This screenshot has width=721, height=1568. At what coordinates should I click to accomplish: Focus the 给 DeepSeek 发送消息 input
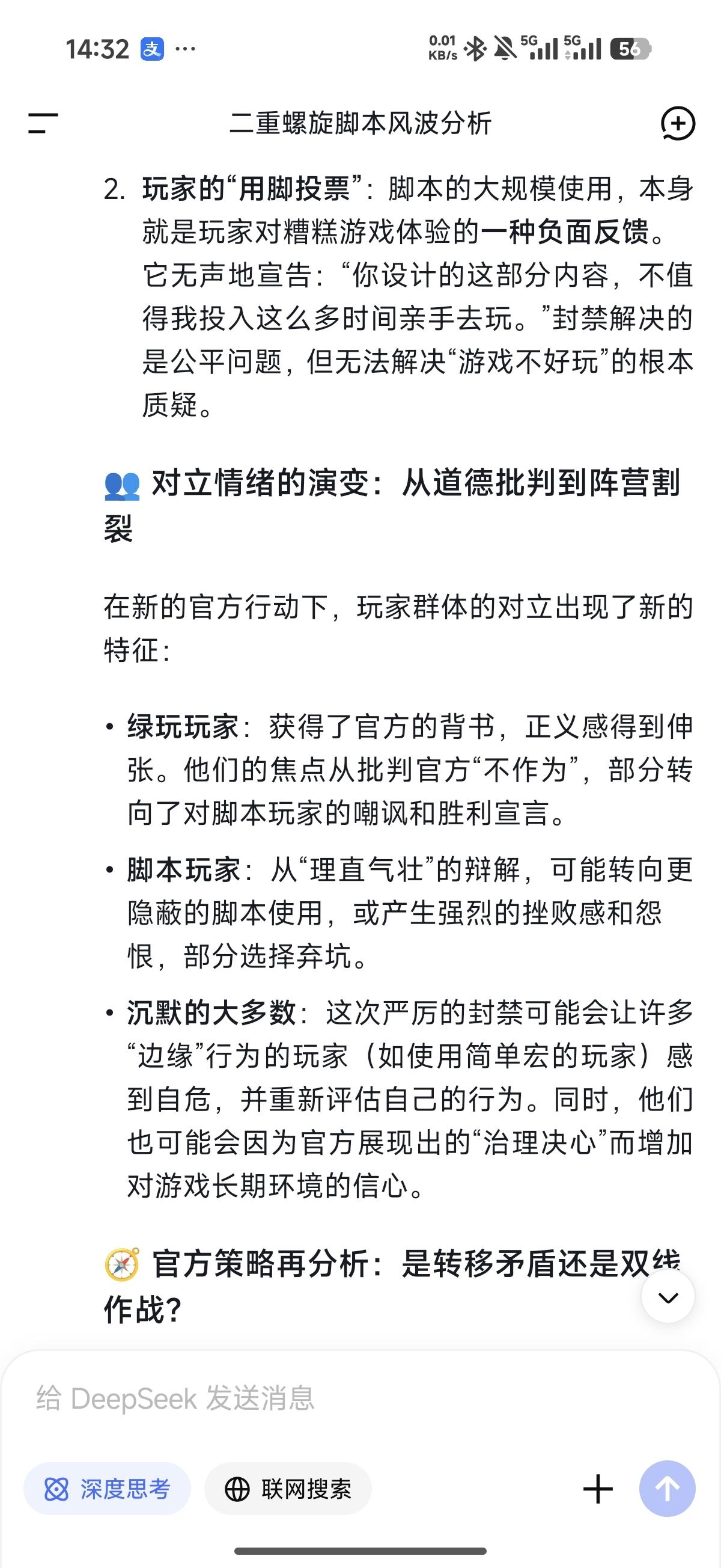tap(304, 1399)
